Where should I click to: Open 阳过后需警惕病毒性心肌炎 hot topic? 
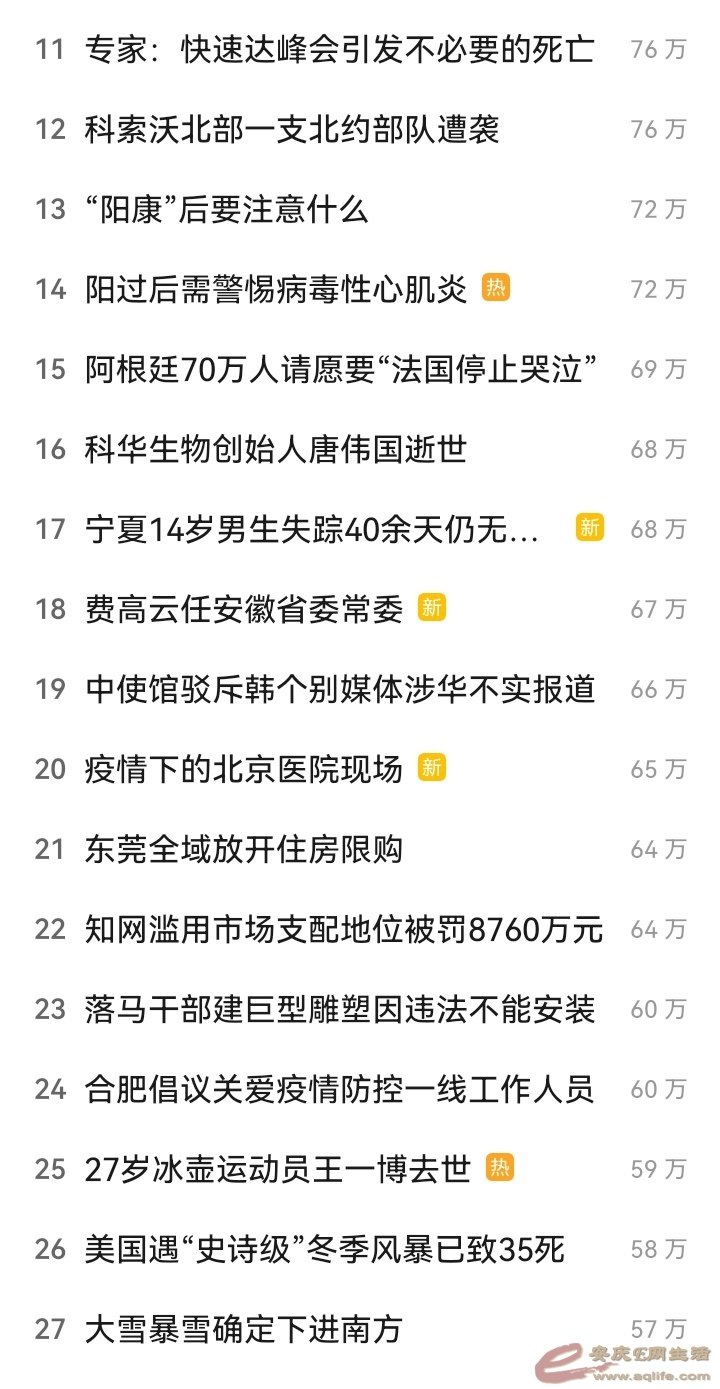276,289
